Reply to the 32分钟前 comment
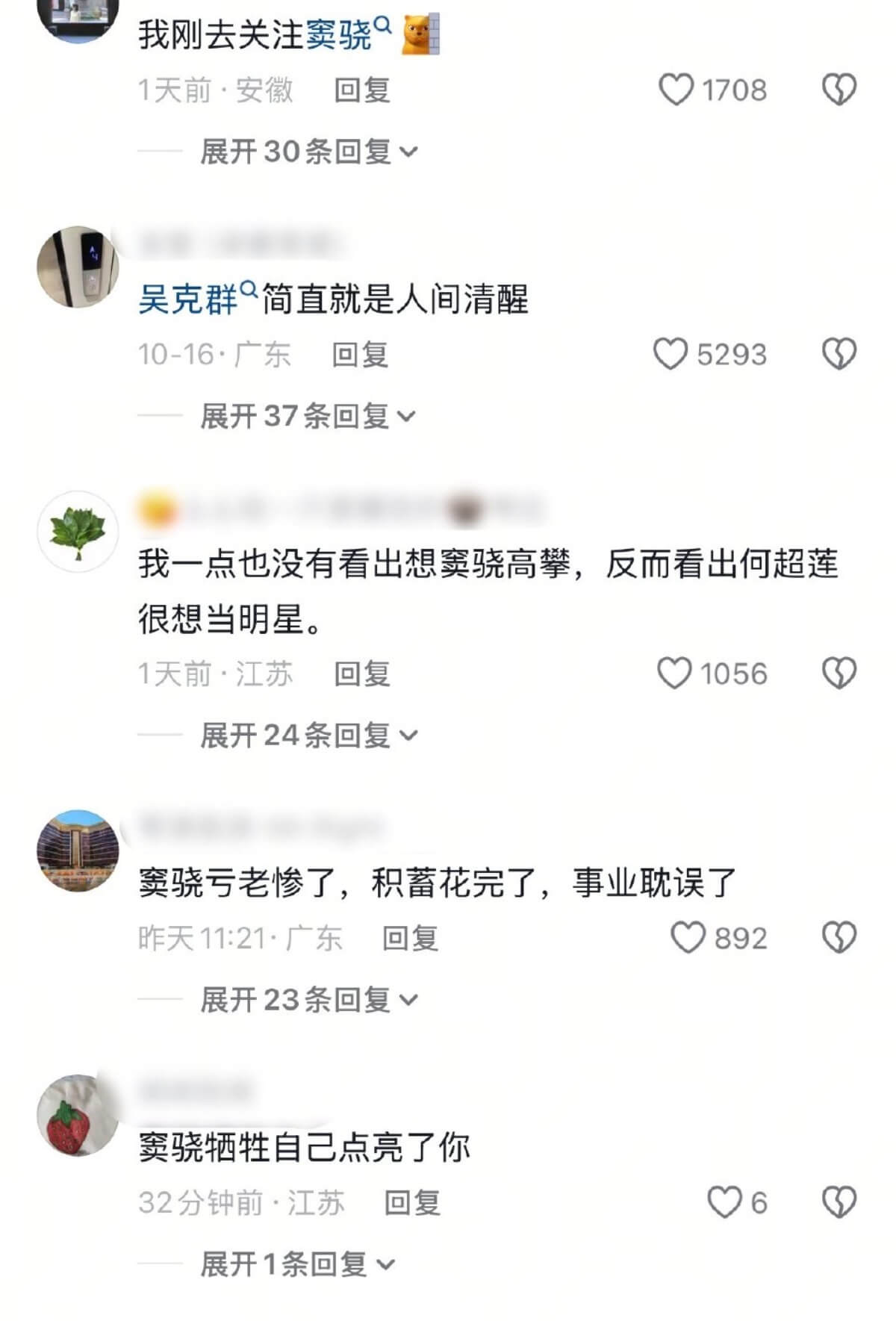Viewport: 896px width, 1321px height. (x=412, y=1202)
